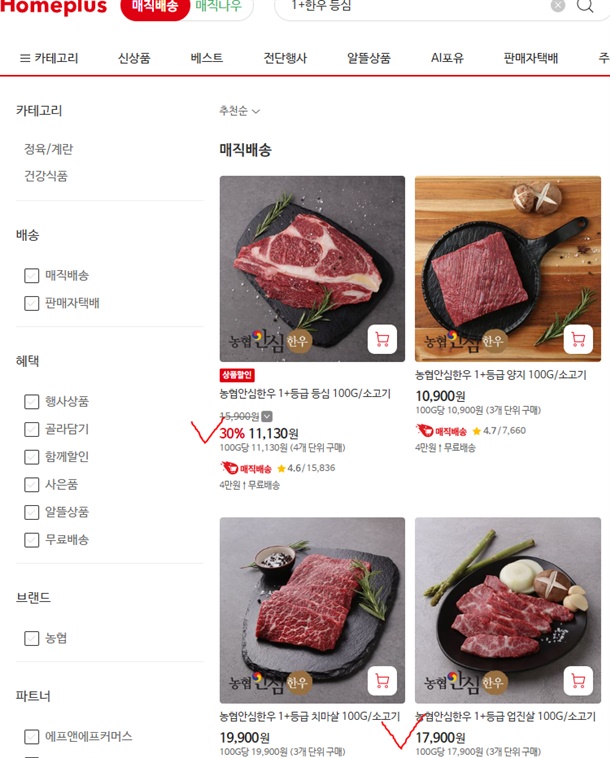Open the 치마살 100G product
This screenshot has height=758, width=610.
(310, 716)
